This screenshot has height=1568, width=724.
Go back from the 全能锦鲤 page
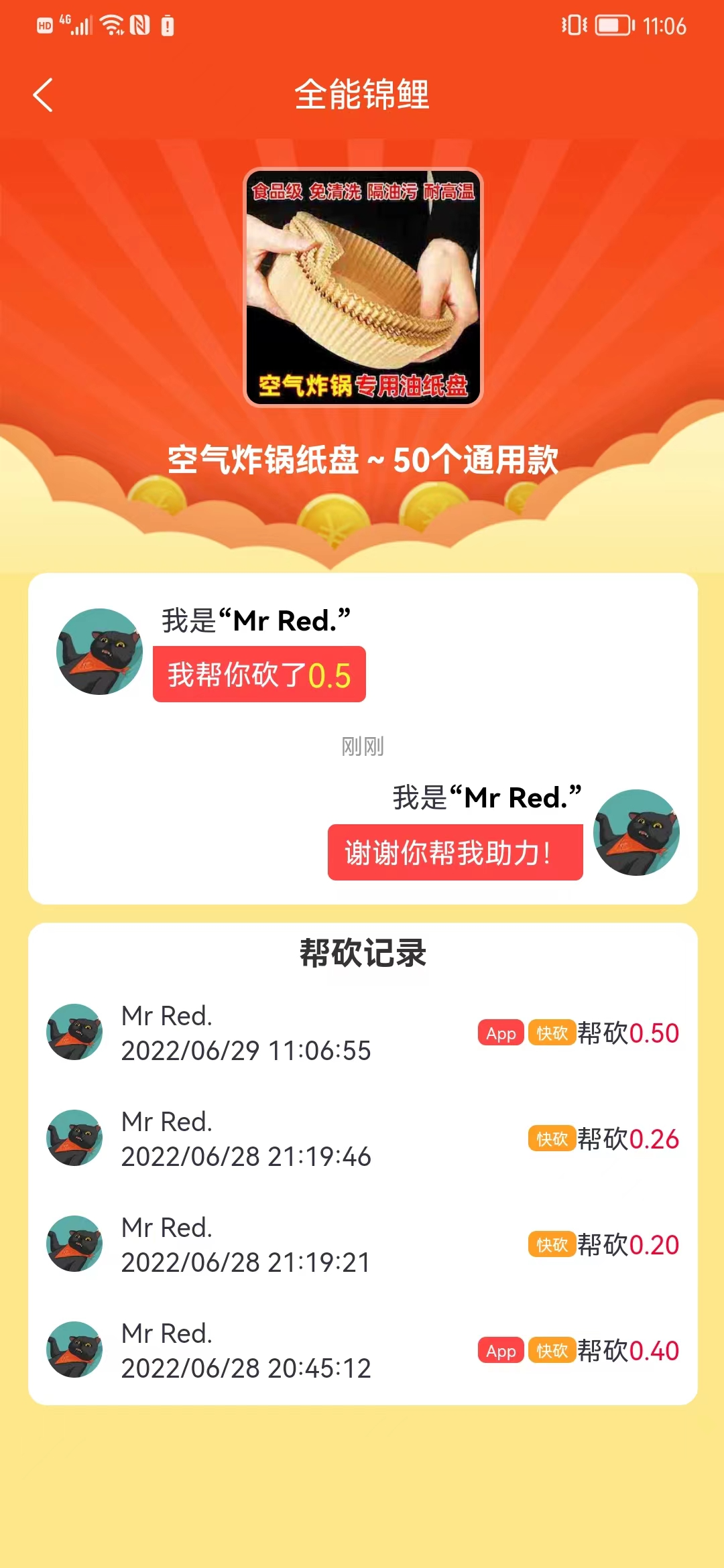click(x=43, y=94)
